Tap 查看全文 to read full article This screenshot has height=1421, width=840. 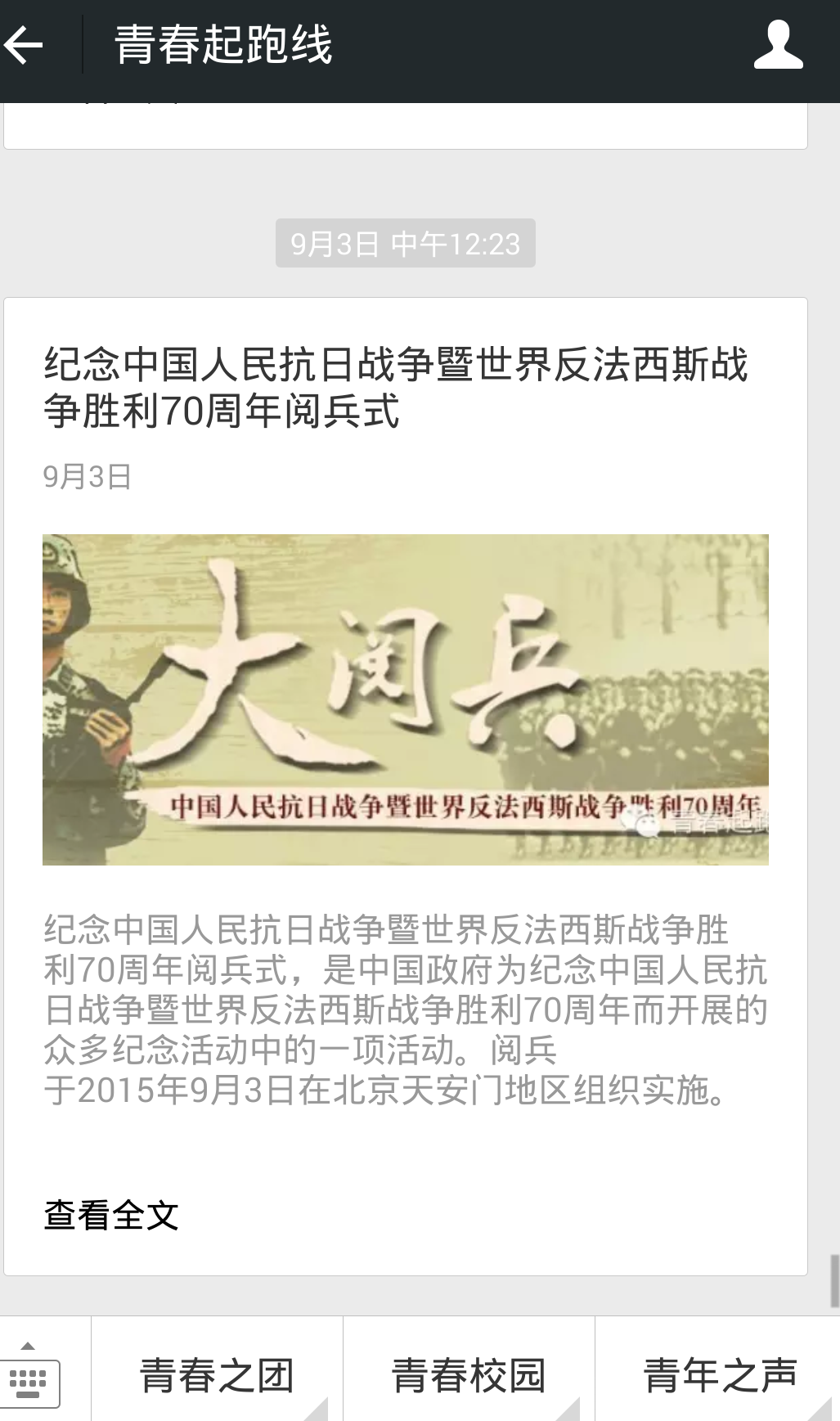pyautogui.click(x=111, y=1215)
